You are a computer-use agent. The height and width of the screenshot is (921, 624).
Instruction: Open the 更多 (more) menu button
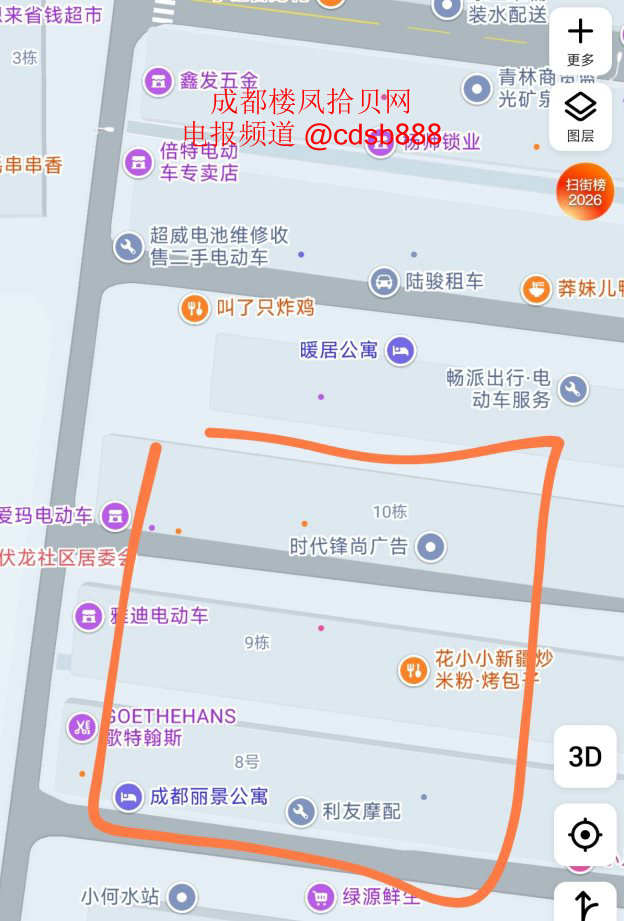pyautogui.click(x=580, y=40)
